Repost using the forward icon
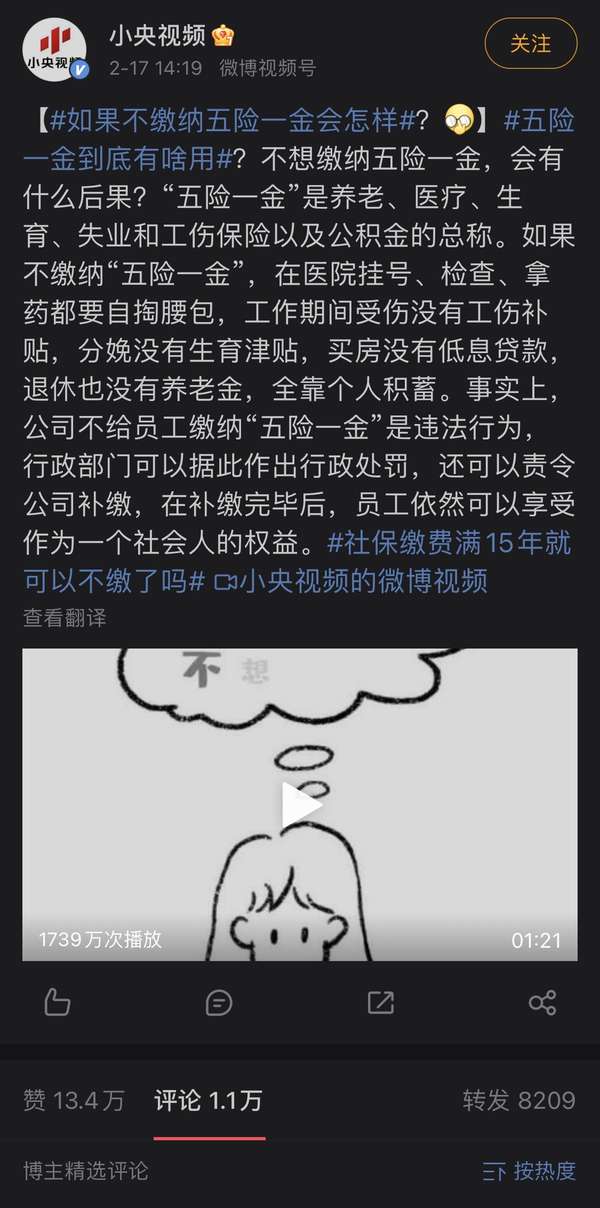The width and height of the screenshot is (600, 1208). (381, 1002)
